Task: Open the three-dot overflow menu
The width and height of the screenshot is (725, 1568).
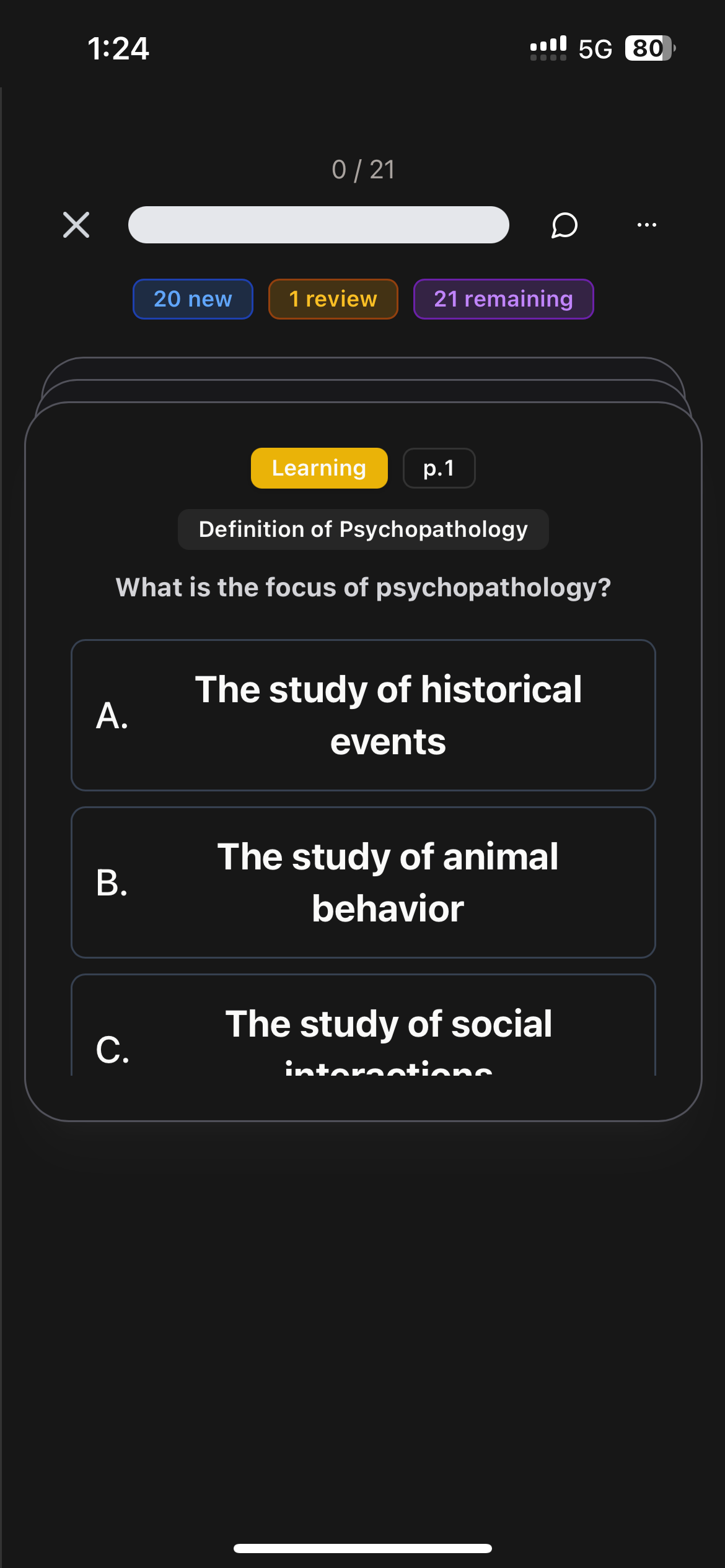Action: [x=647, y=225]
